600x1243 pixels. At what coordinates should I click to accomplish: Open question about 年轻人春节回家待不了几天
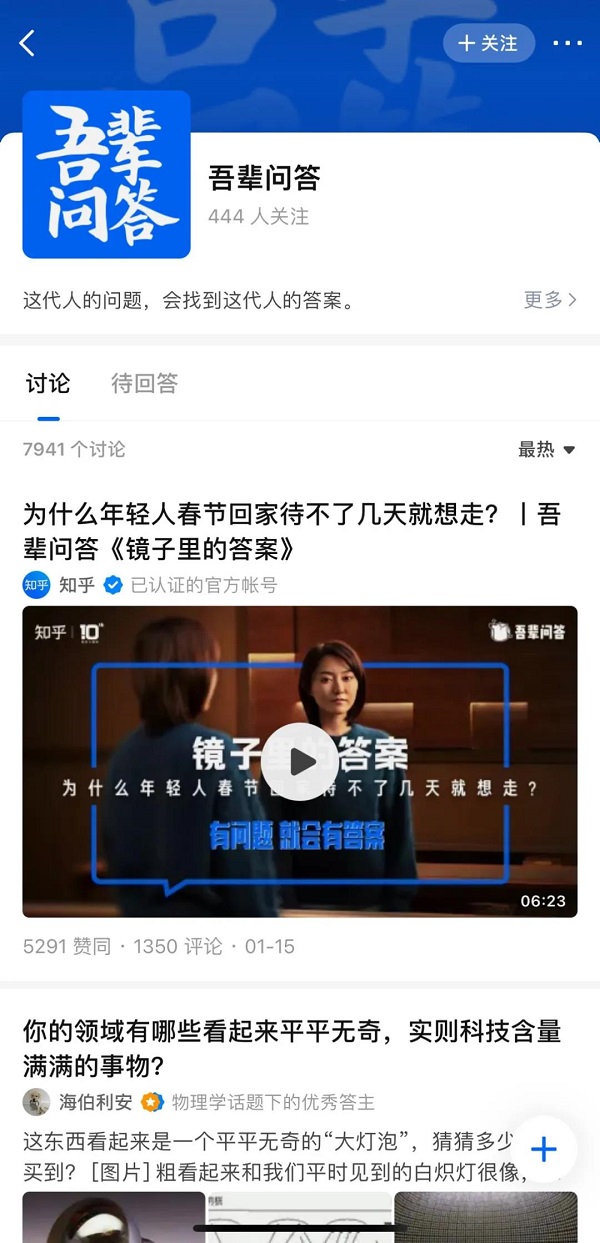pos(292,531)
